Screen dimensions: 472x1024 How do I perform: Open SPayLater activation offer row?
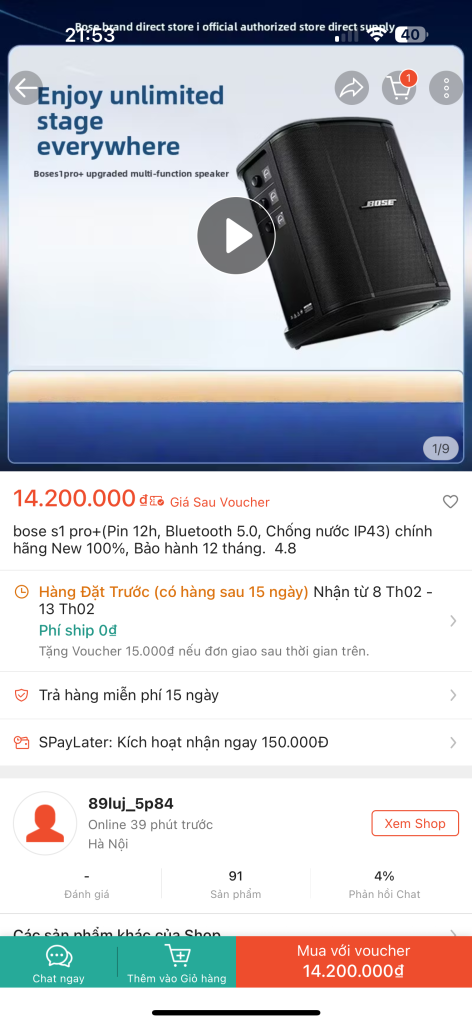click(x=236, y=743)
